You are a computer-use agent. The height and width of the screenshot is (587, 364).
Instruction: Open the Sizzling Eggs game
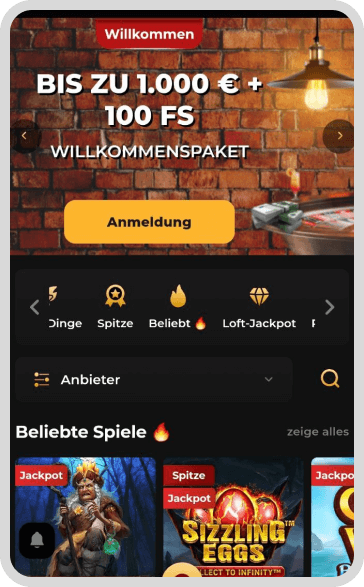(x=234, y=517)
